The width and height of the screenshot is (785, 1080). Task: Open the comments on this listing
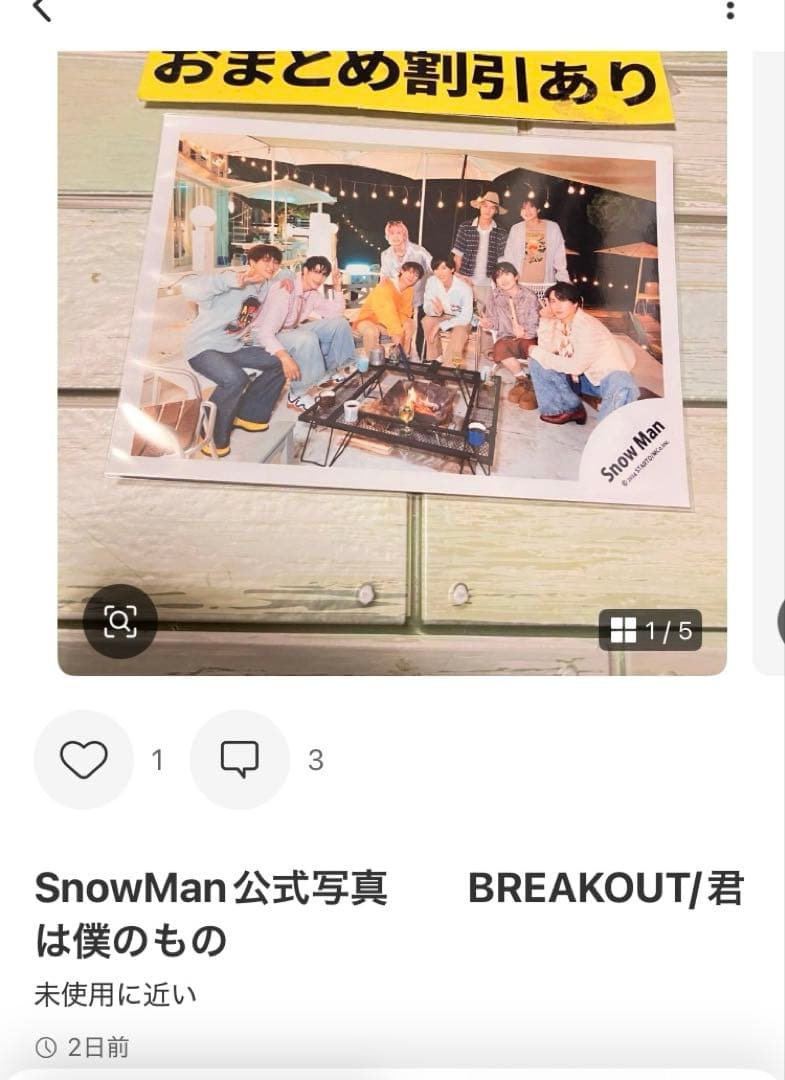[x=239, y=760]
